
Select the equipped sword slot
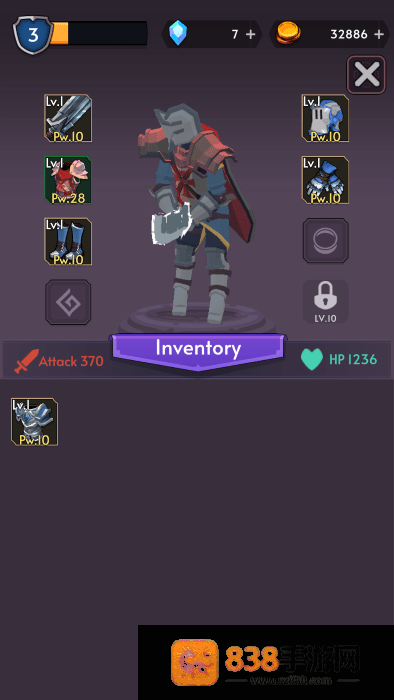(68, 118)
